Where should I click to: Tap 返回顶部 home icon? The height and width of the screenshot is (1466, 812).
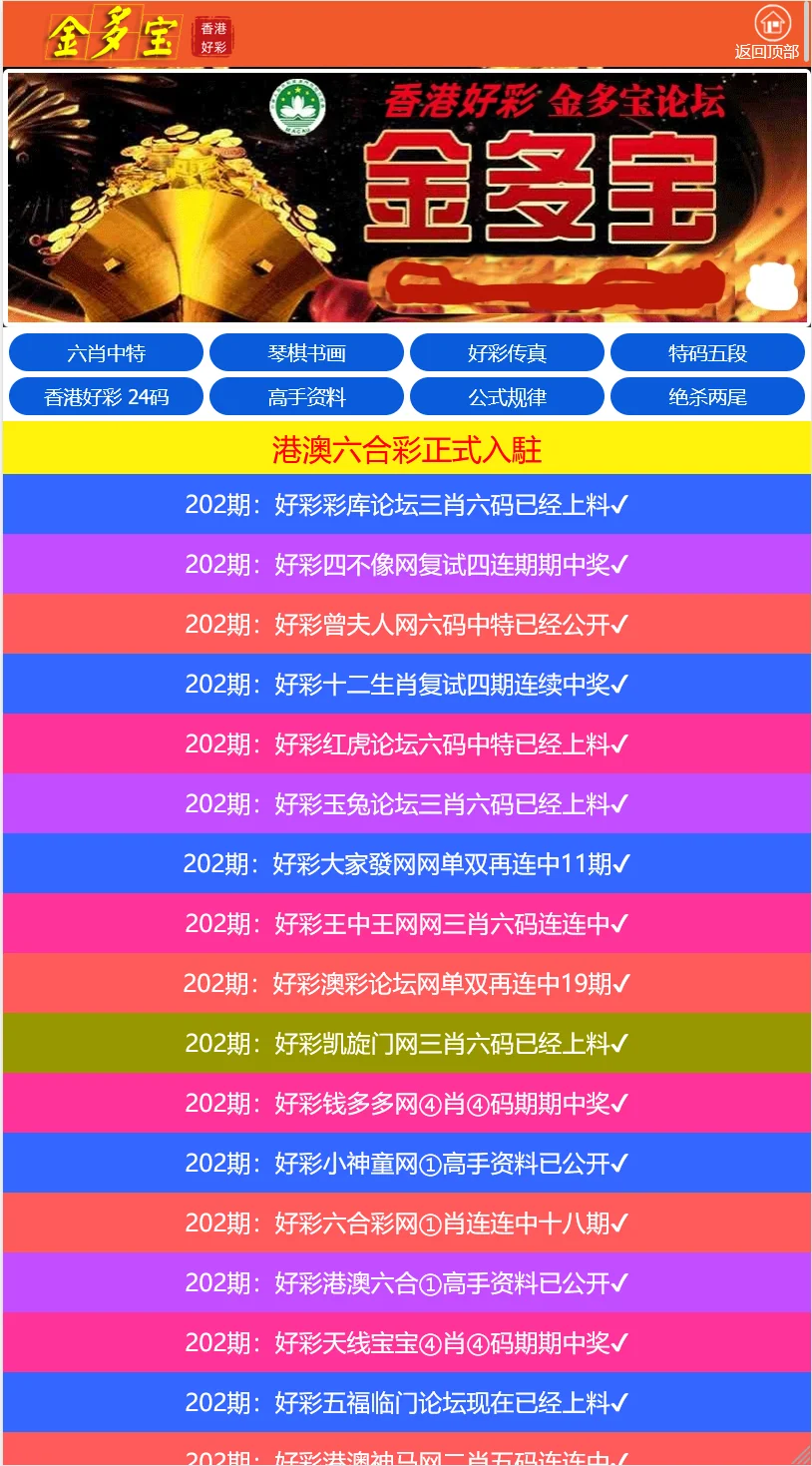click(x=771, y=24)
